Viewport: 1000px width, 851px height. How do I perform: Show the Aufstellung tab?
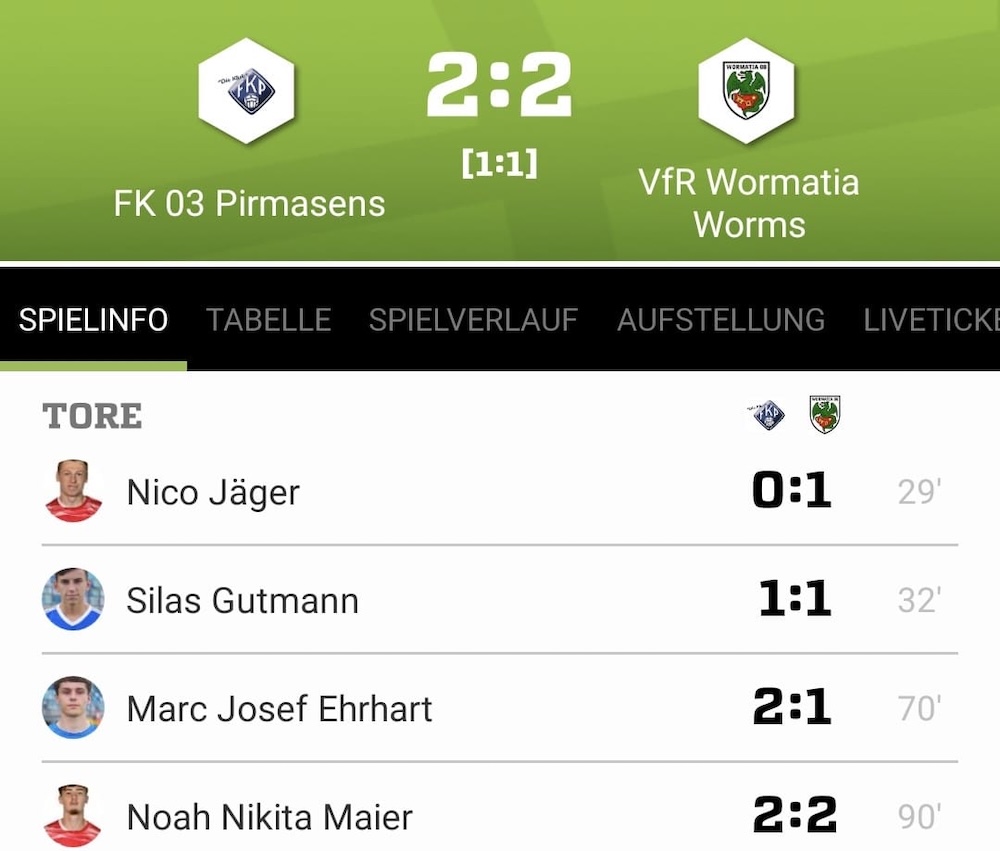[x=720, y=320]
